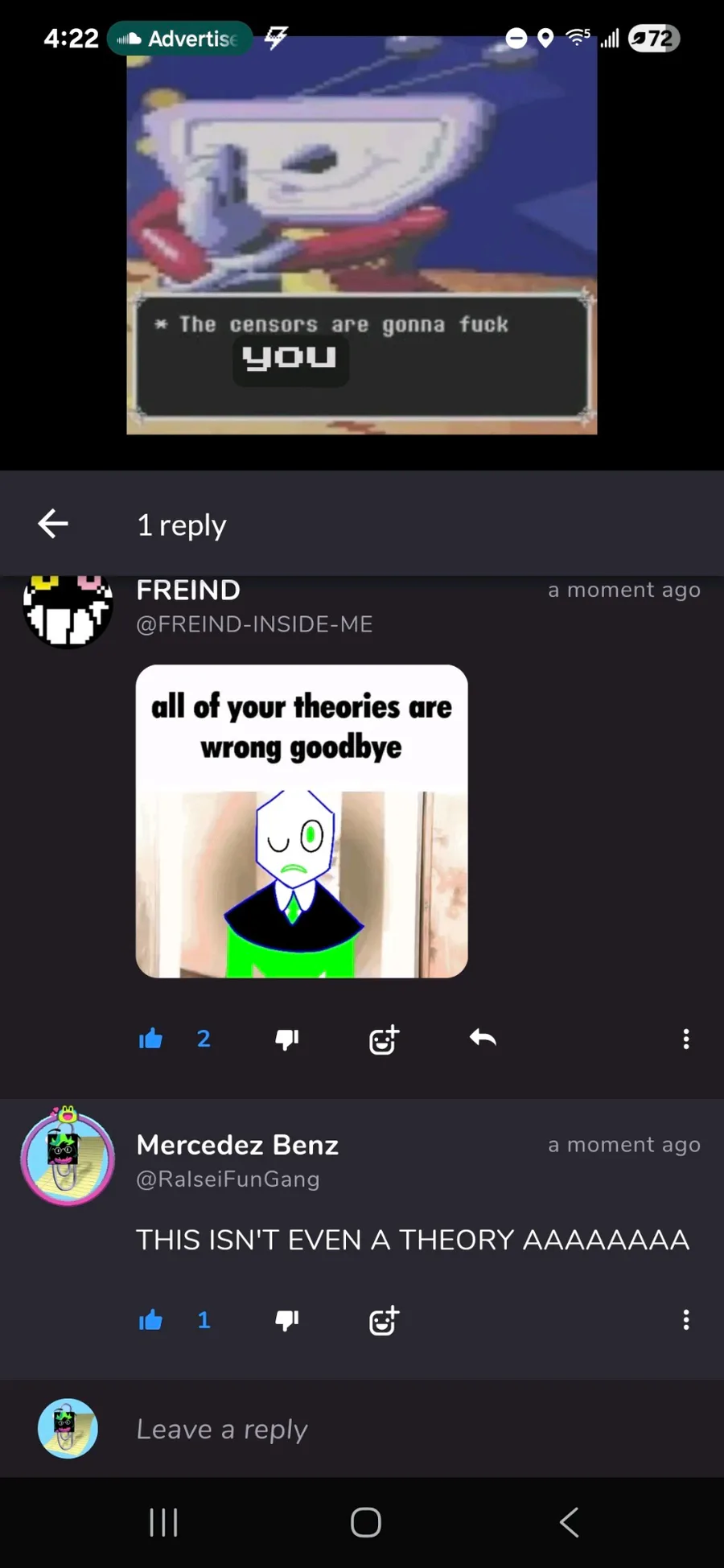The height and width of the screenshot is (1568, 724).
Task: Open overflow menu on Mercedez Benz's reply
Action: pyautogui.click(x=685, y=1320)
